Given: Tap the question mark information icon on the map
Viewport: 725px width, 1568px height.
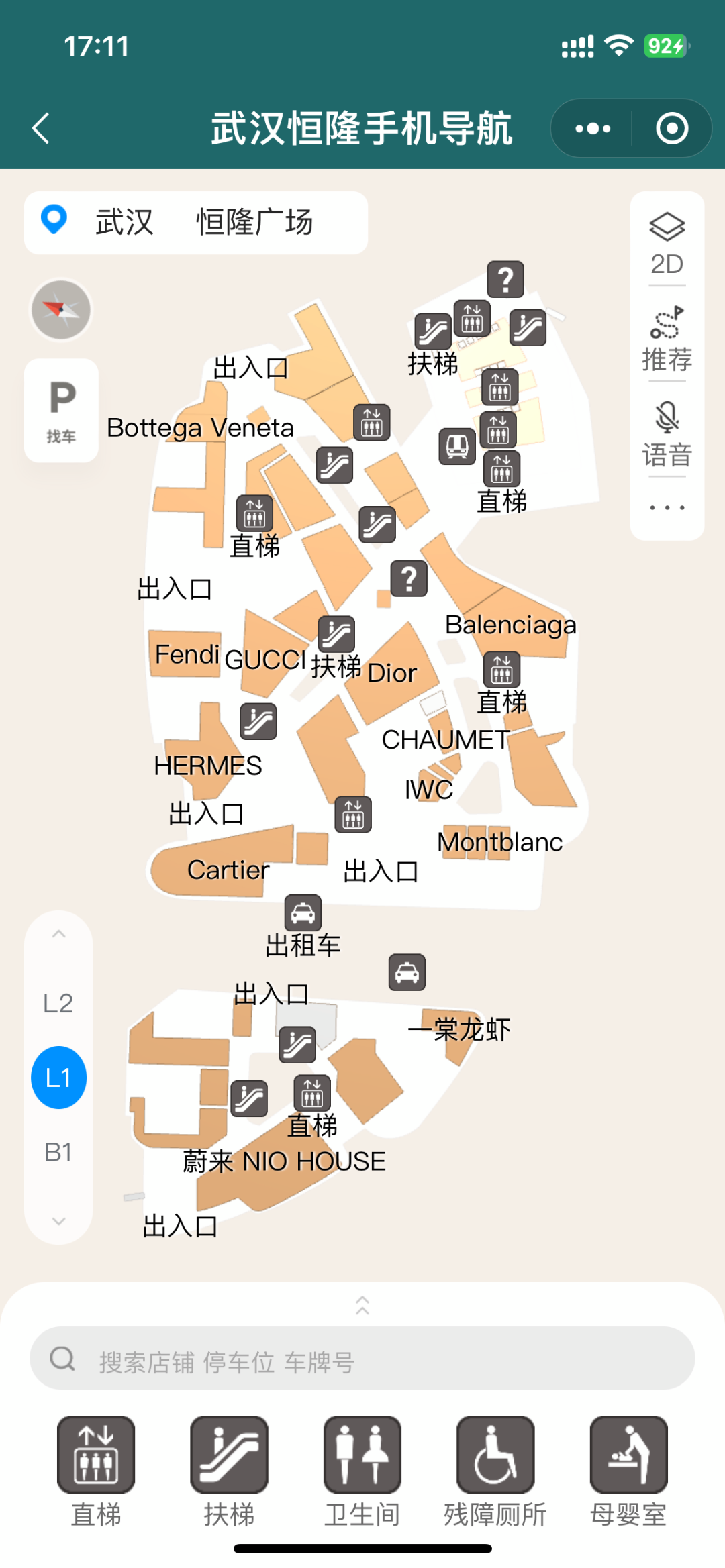Looking at the screenshot, I should (410, 579).
